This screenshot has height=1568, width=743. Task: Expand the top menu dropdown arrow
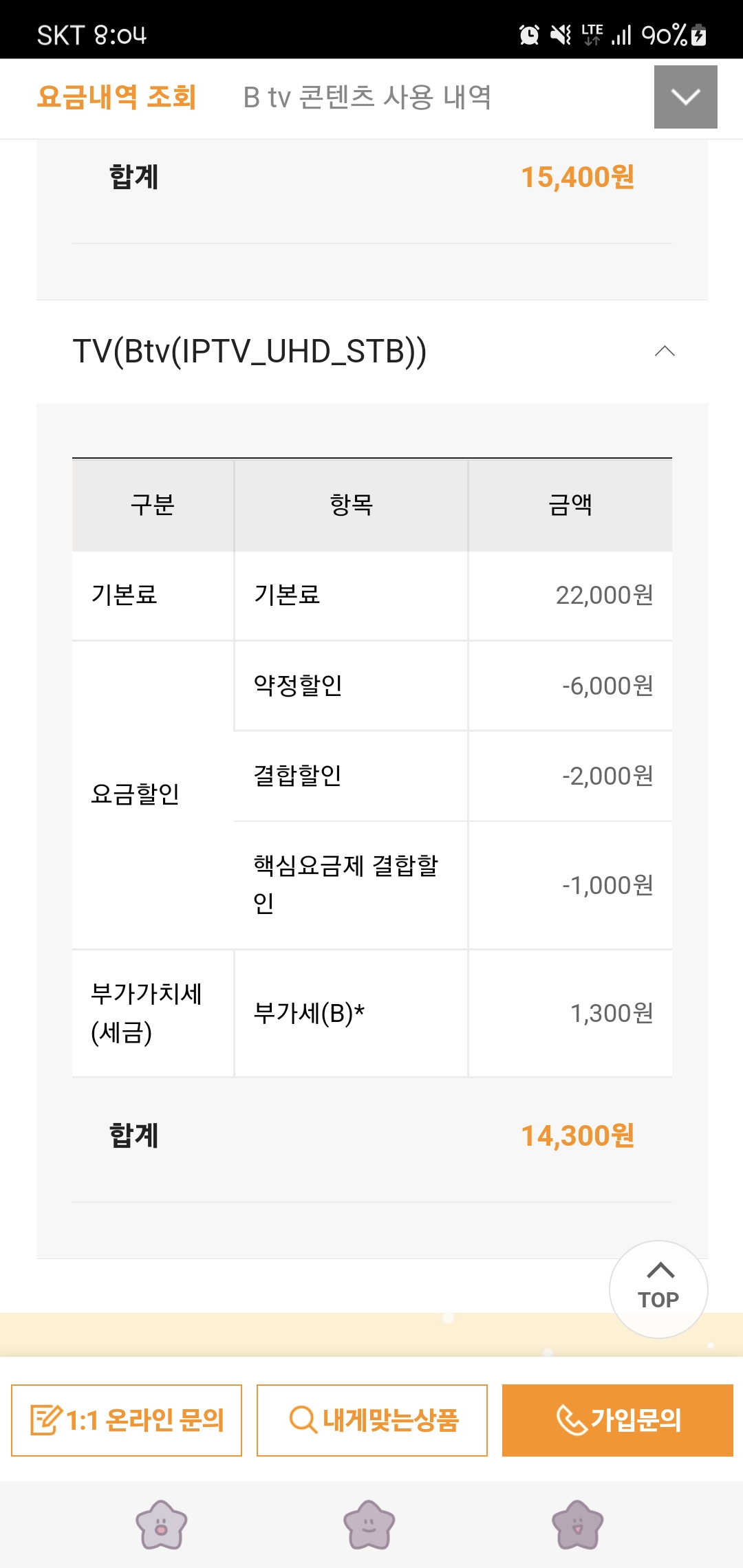point(685,97)
